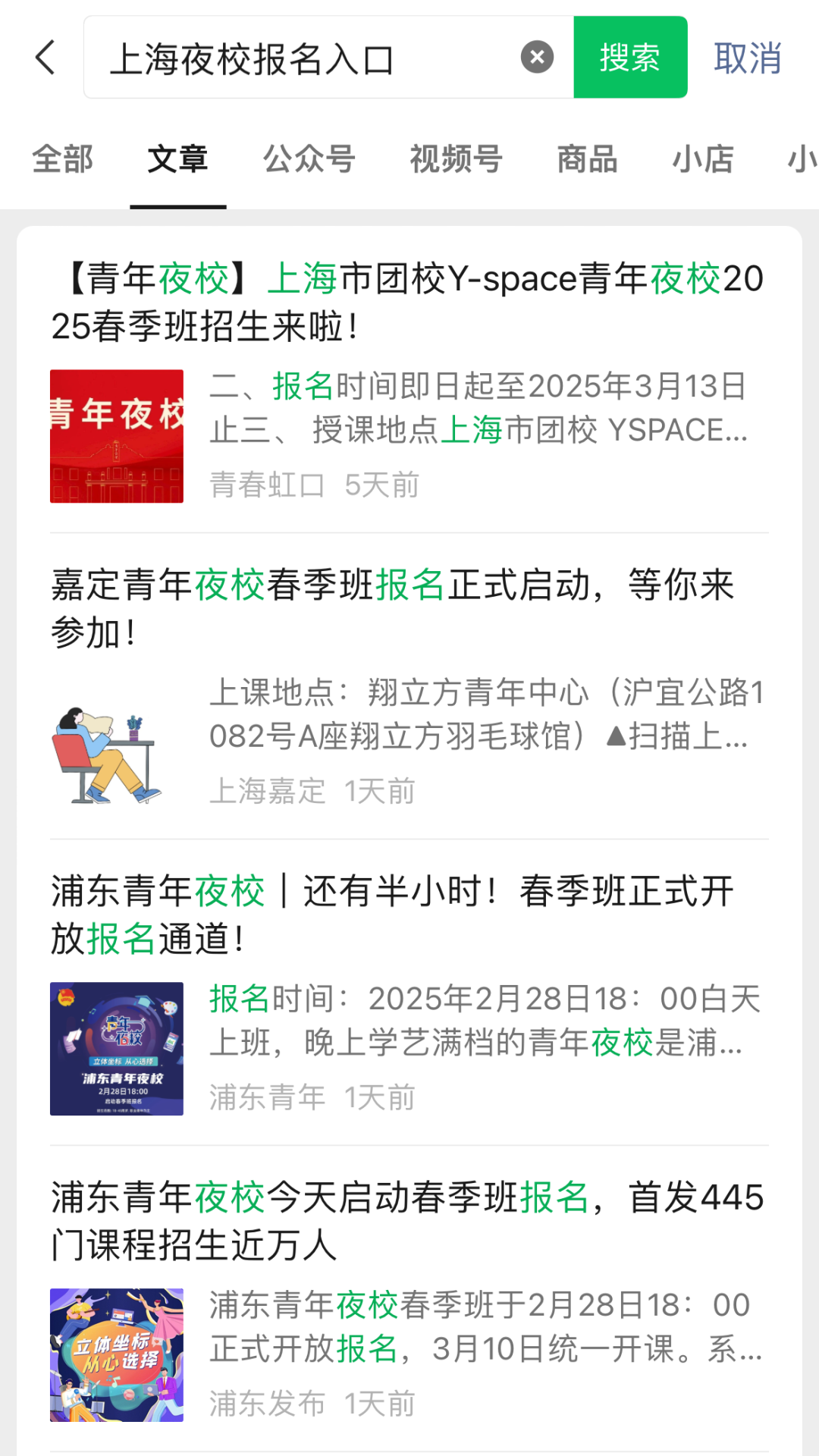Open the 上海市团校Y-space青年夜校 article

(409, 381)
